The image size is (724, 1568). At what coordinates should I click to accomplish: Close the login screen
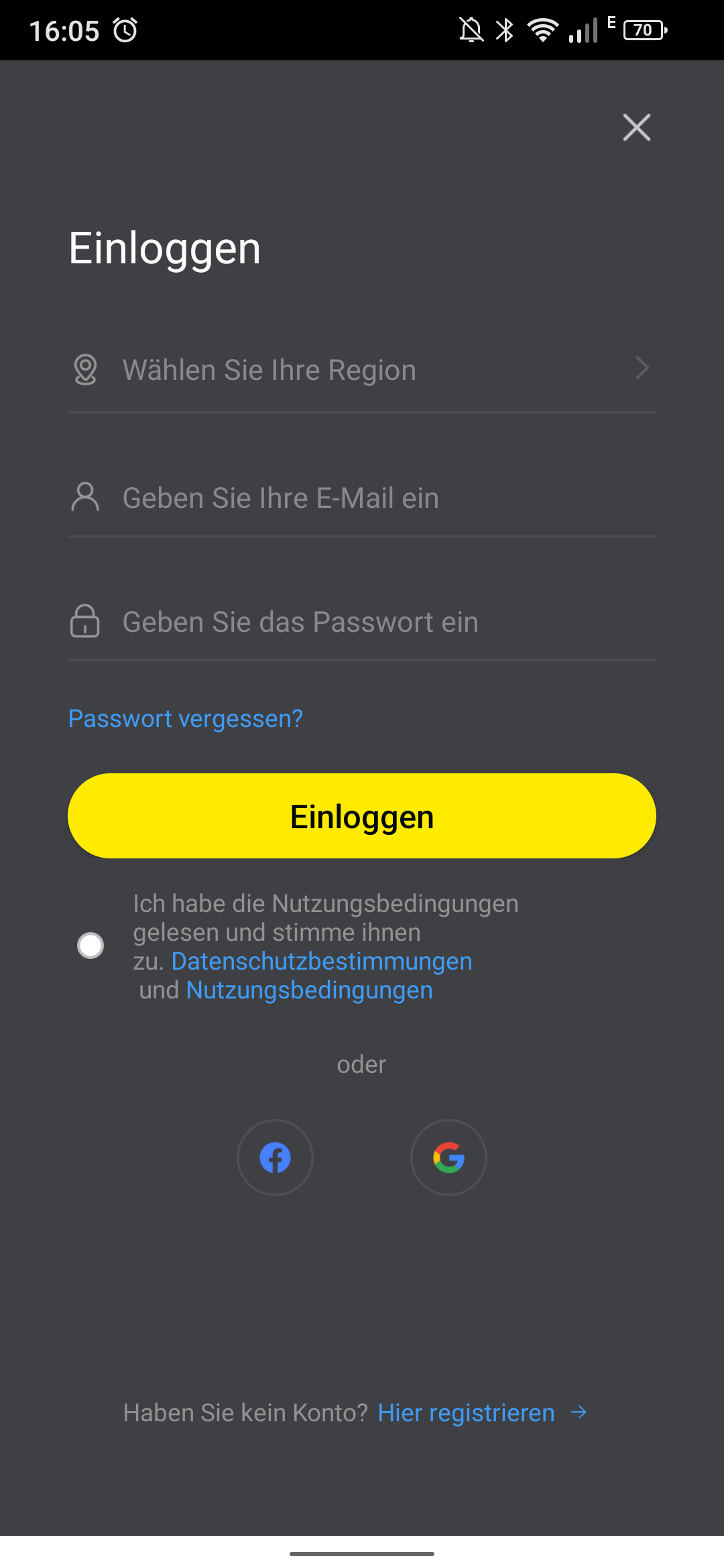pyautogui.click(x=636, y=127)
